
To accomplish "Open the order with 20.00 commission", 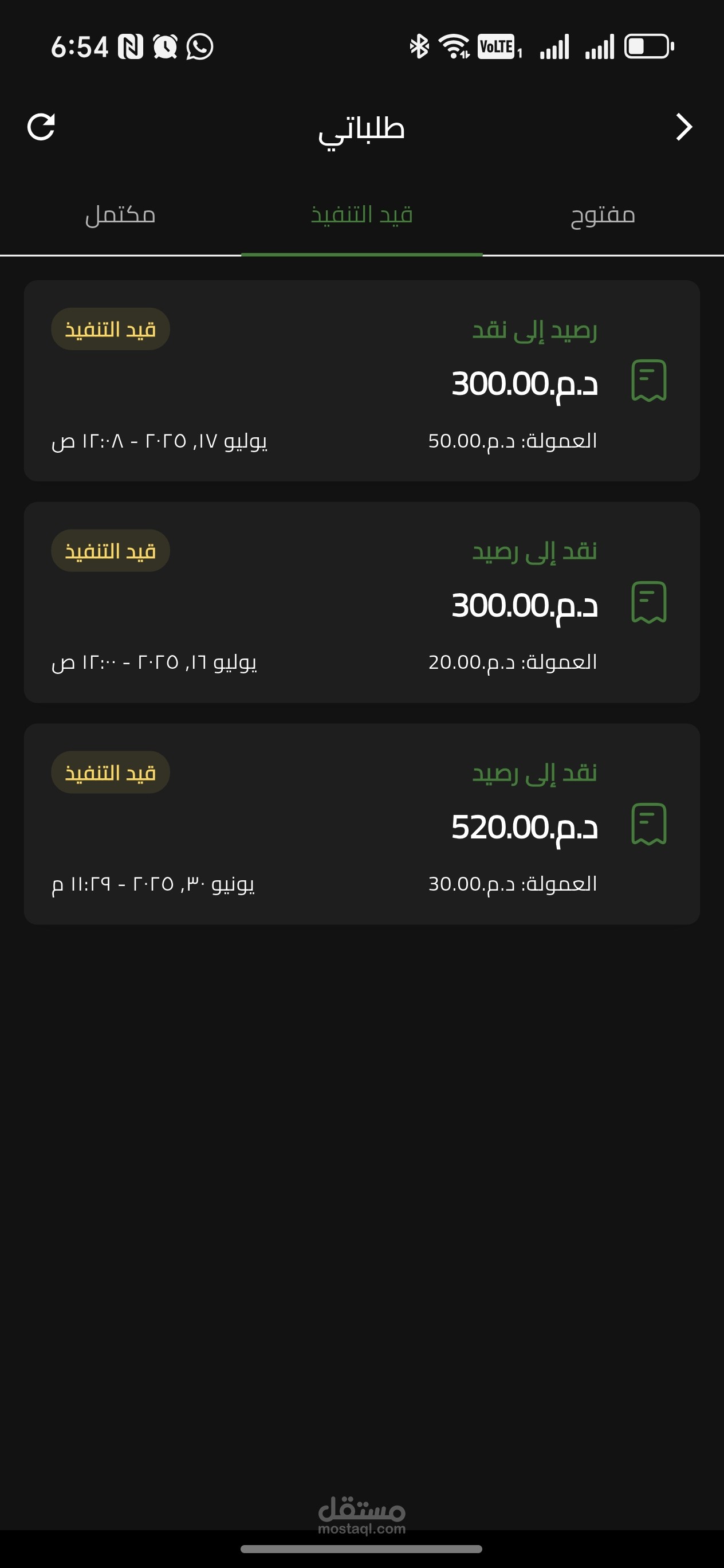I will click(x=361, y=602).
